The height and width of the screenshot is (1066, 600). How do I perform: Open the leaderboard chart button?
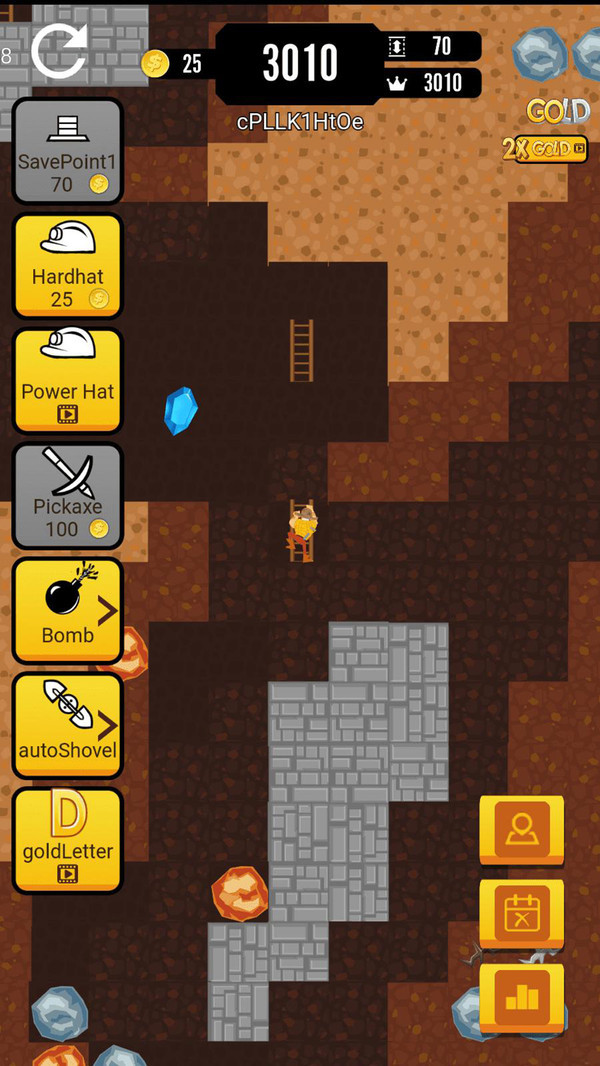click(521, 997)
